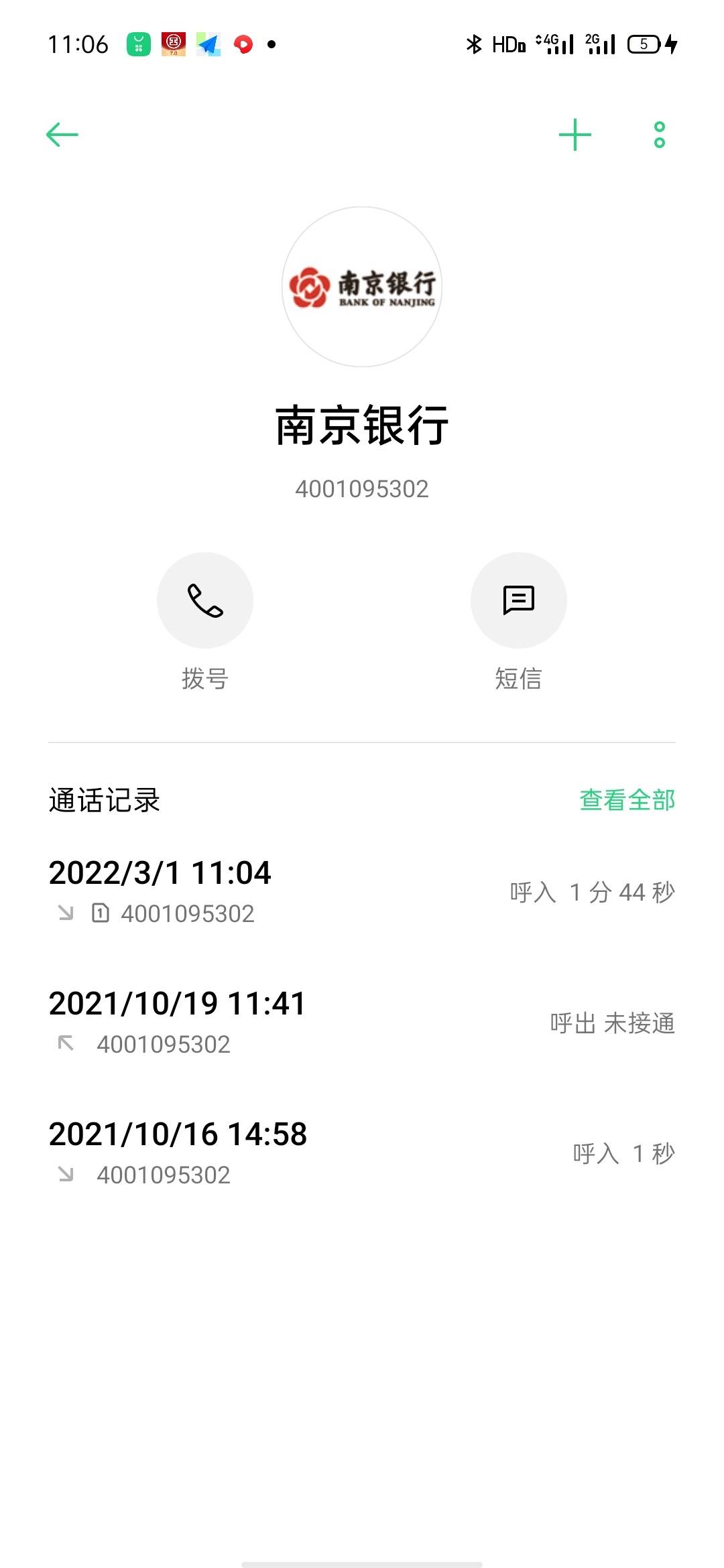Open the two-dot overflow menu
This screenshot has height=1568, width=724.
point(660,135)
